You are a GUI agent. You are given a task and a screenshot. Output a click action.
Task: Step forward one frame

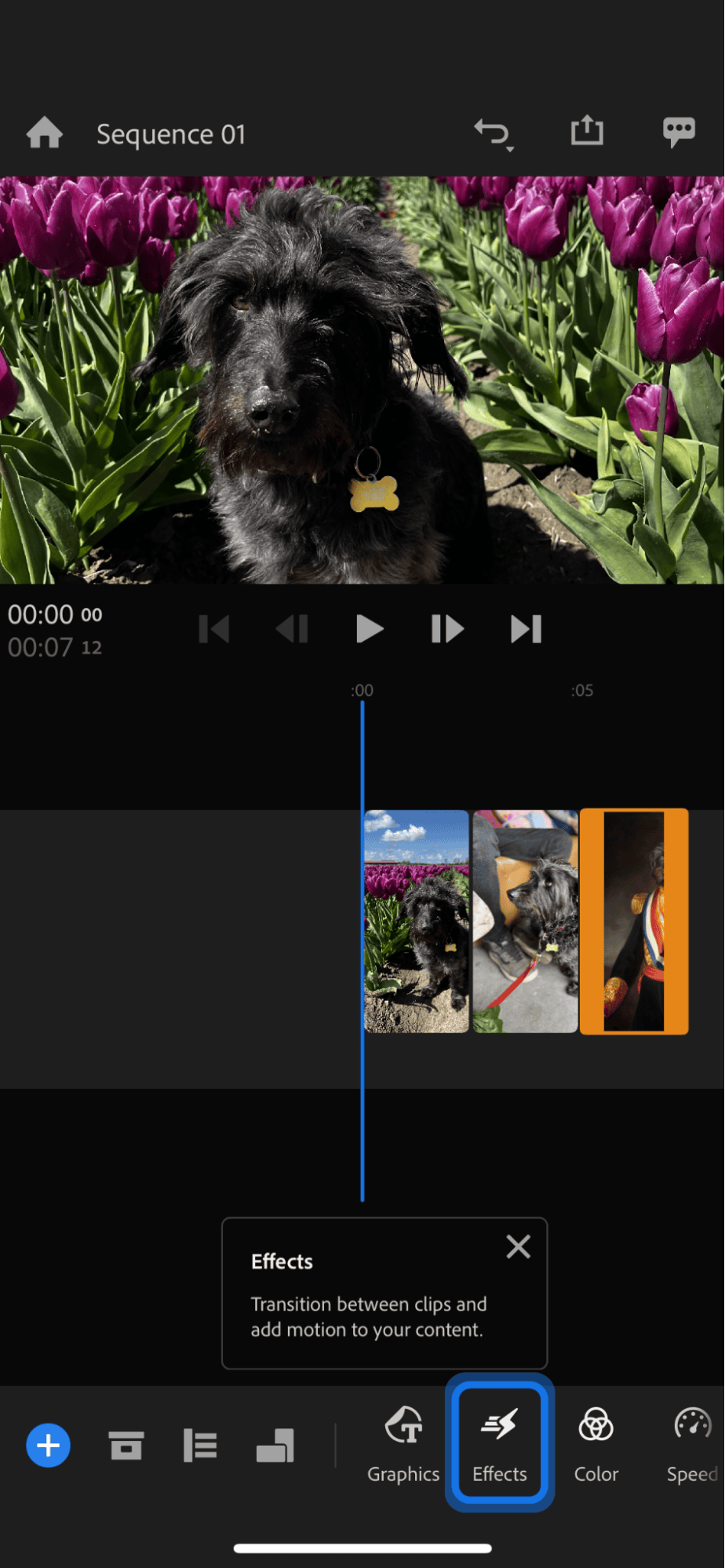pos(447,629)
